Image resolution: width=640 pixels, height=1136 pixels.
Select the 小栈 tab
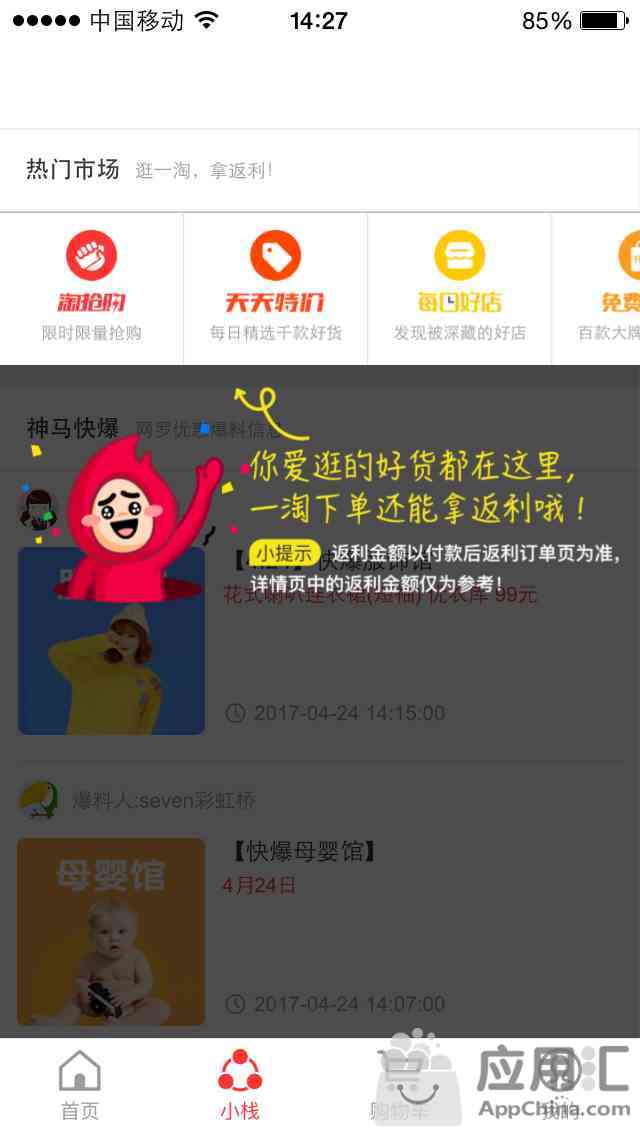point(240,1085)
